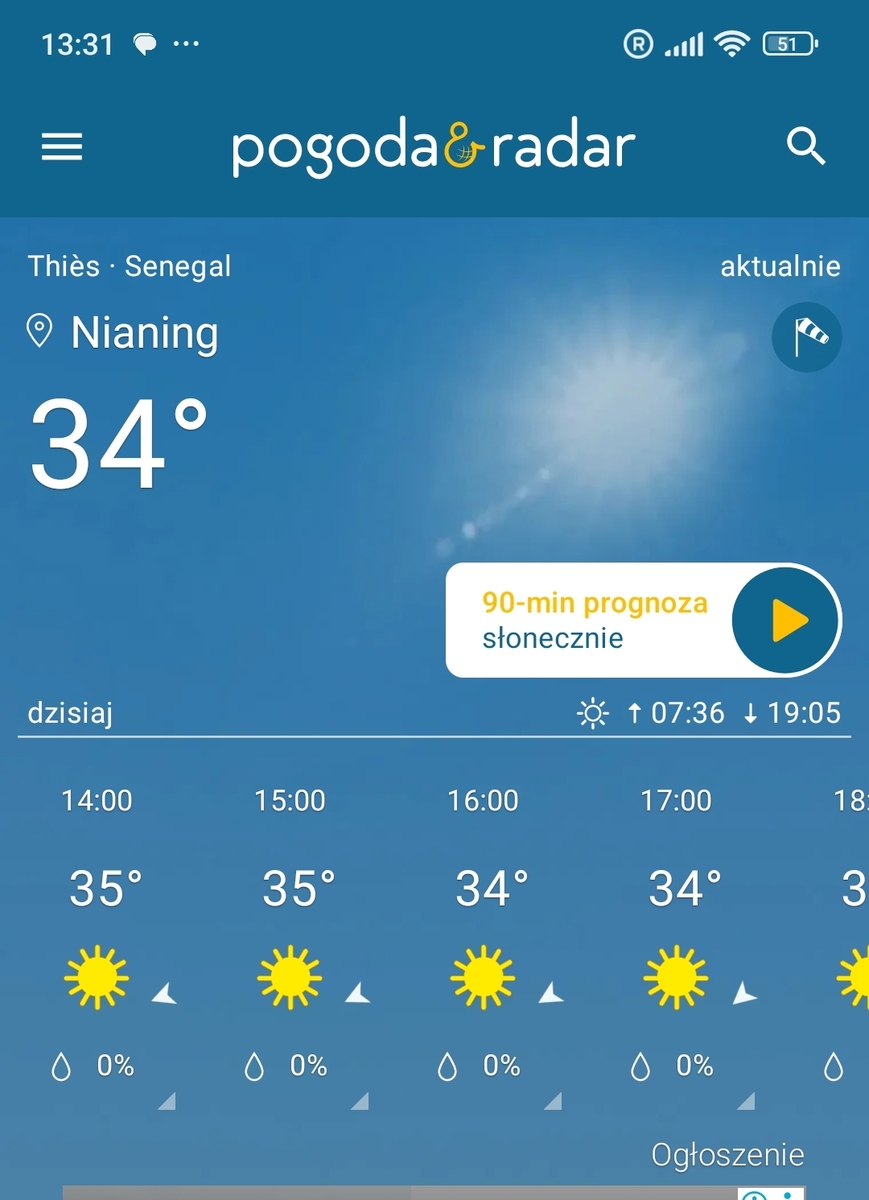869x1200 pixels.
Task: Open the 16:00 hourly forecast
Action: (484, 940)
